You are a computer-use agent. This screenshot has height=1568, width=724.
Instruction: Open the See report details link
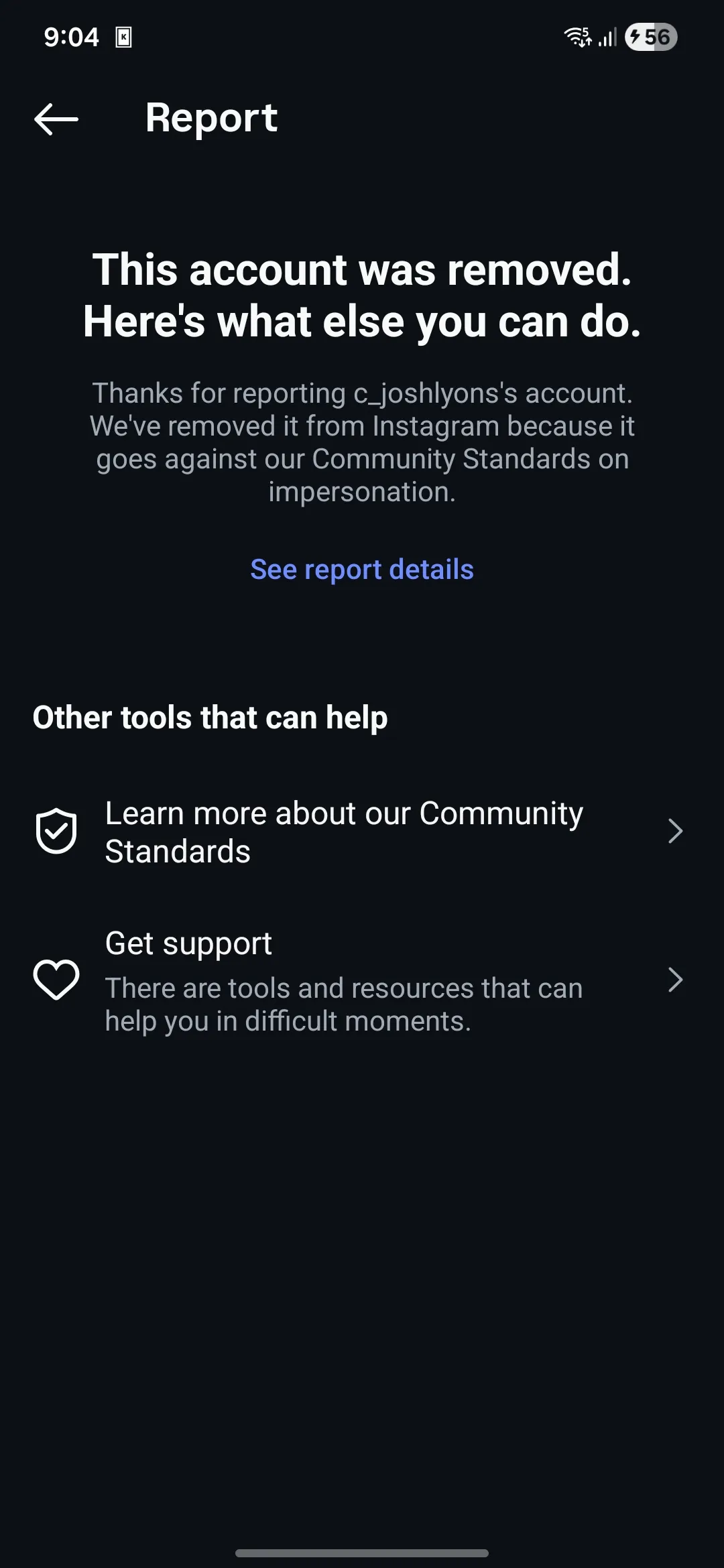coord(362,570)
